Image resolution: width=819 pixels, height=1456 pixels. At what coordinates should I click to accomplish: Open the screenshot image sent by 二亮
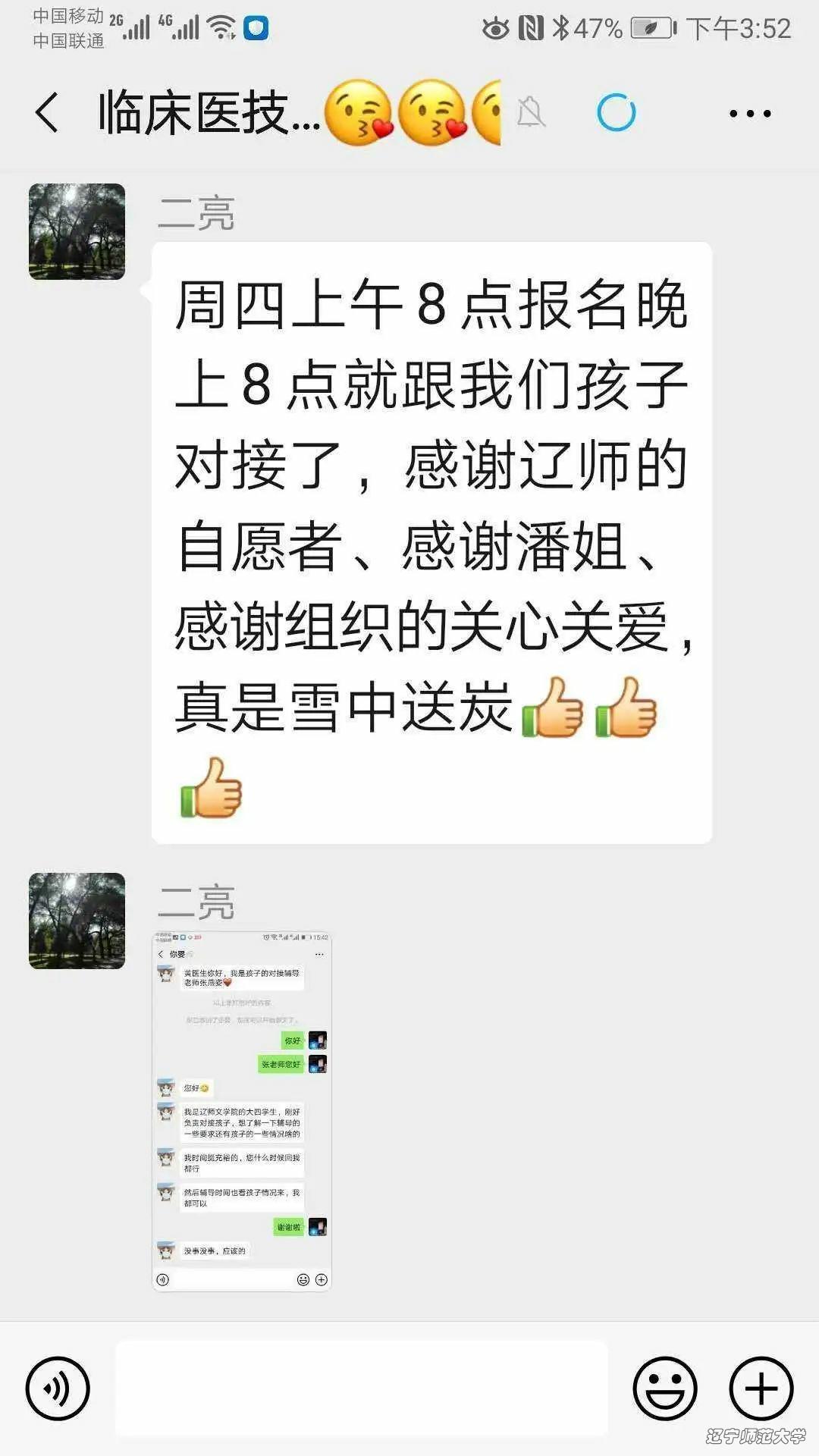point(242,1111)
